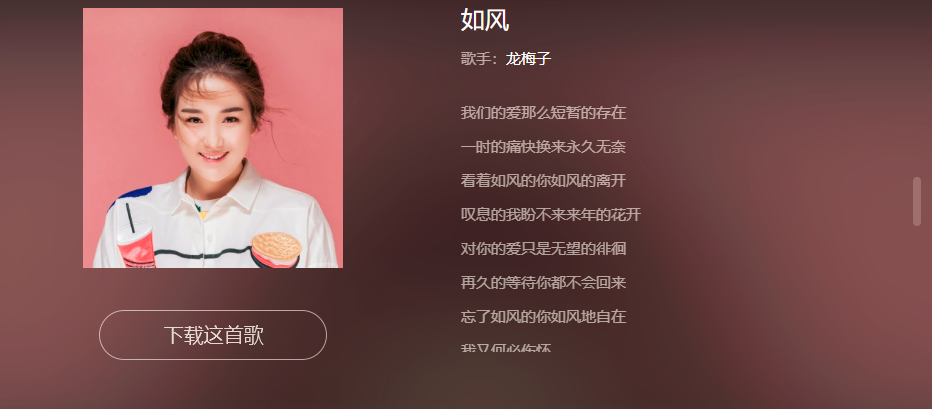Tap the 下载这首歌 download button
932x409 pixels.
pyautogui.click(x=213, y=335)
